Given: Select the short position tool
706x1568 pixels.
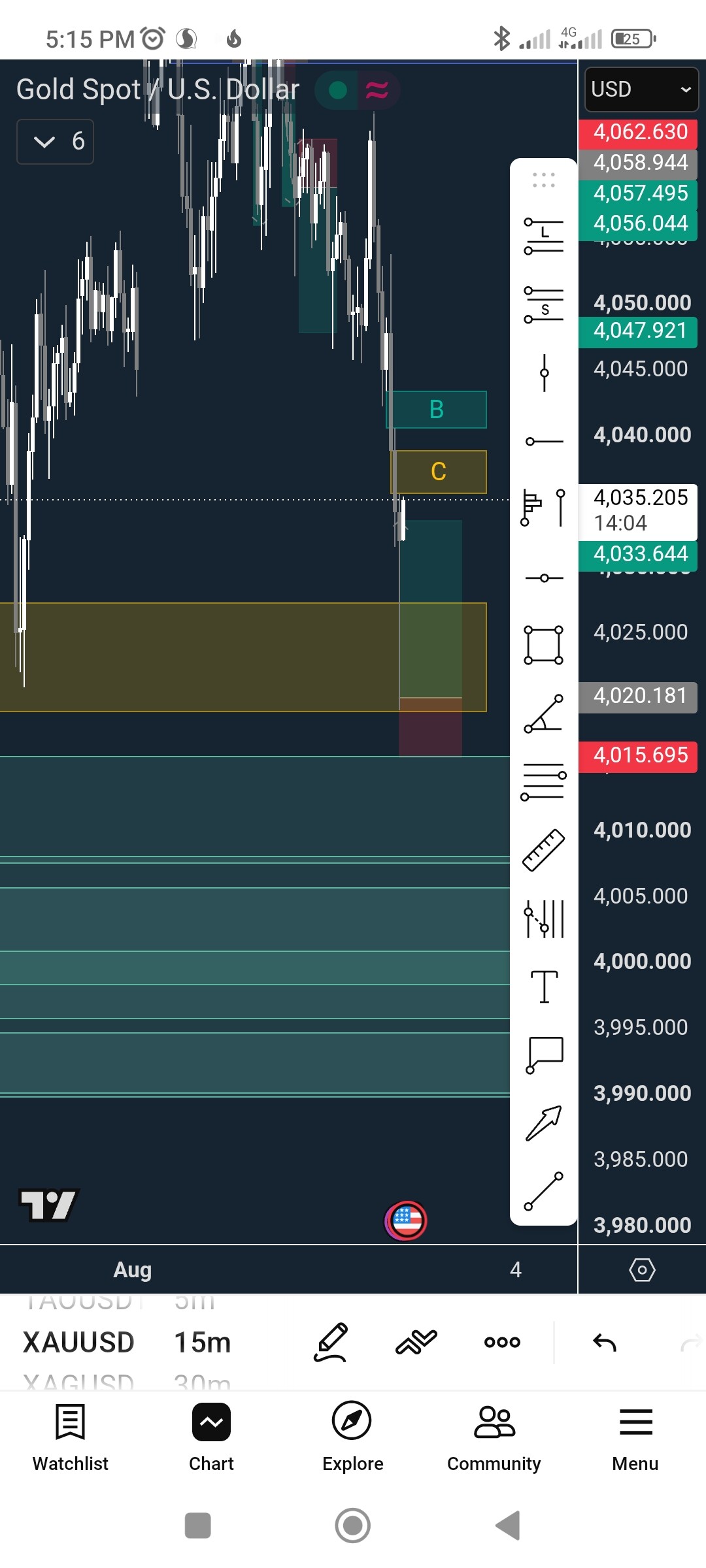Looking at the screenshot, I should pyautogui.click(x=544, y=305).
